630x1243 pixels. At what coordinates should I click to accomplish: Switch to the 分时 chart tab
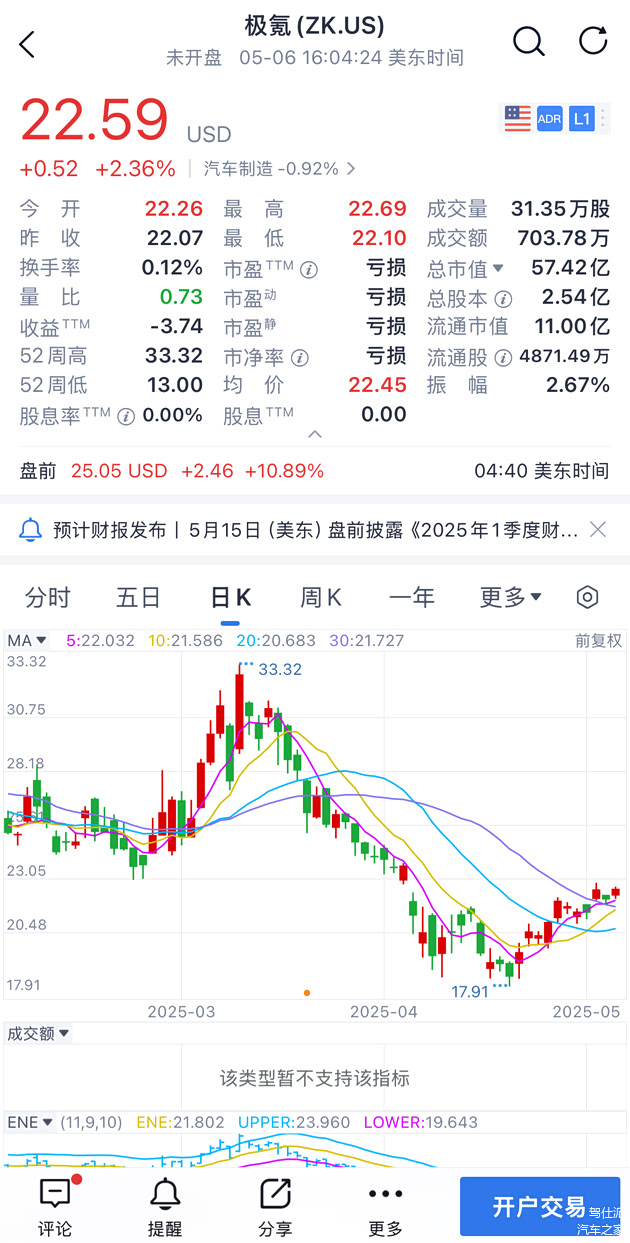pyautogui.click(x=48, y=597)
